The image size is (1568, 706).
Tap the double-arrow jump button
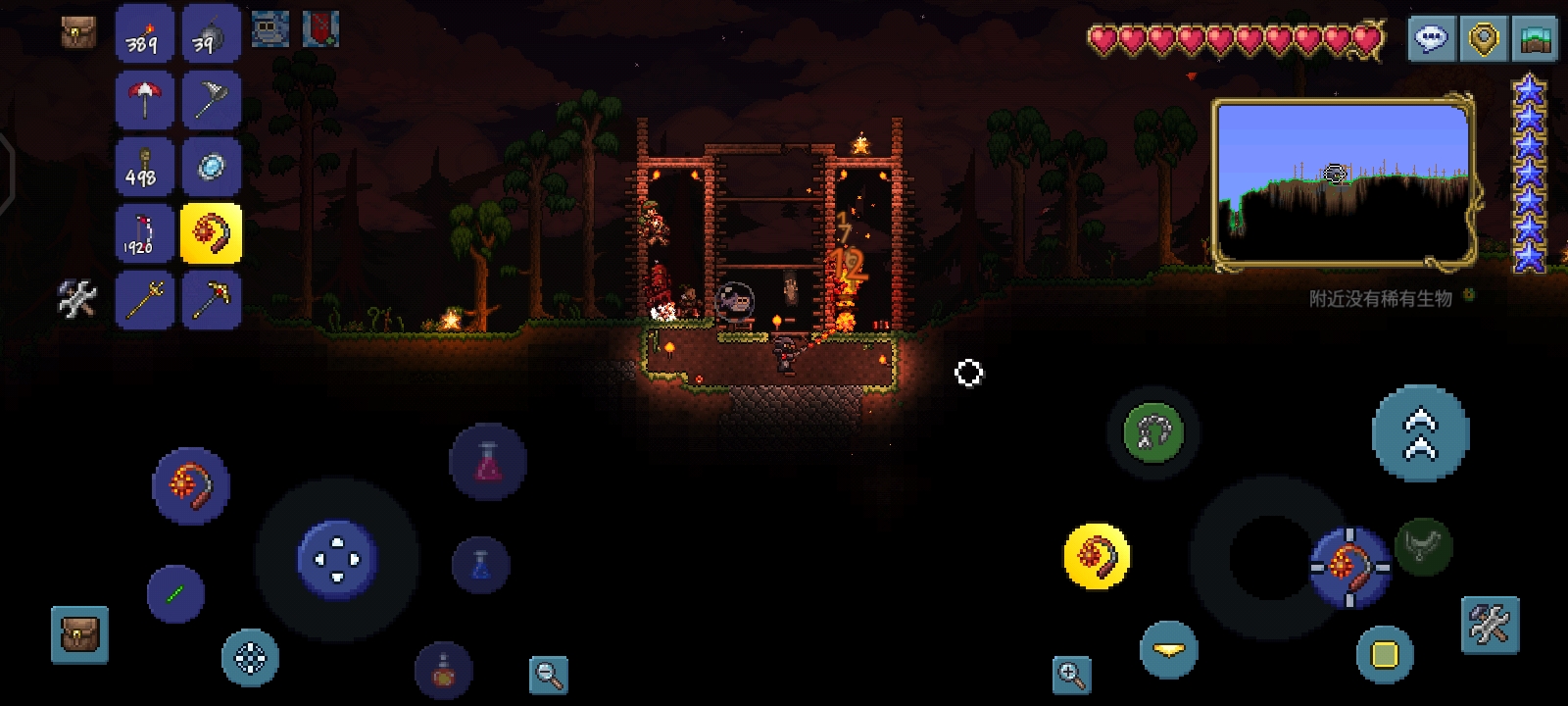point(1420,433)
